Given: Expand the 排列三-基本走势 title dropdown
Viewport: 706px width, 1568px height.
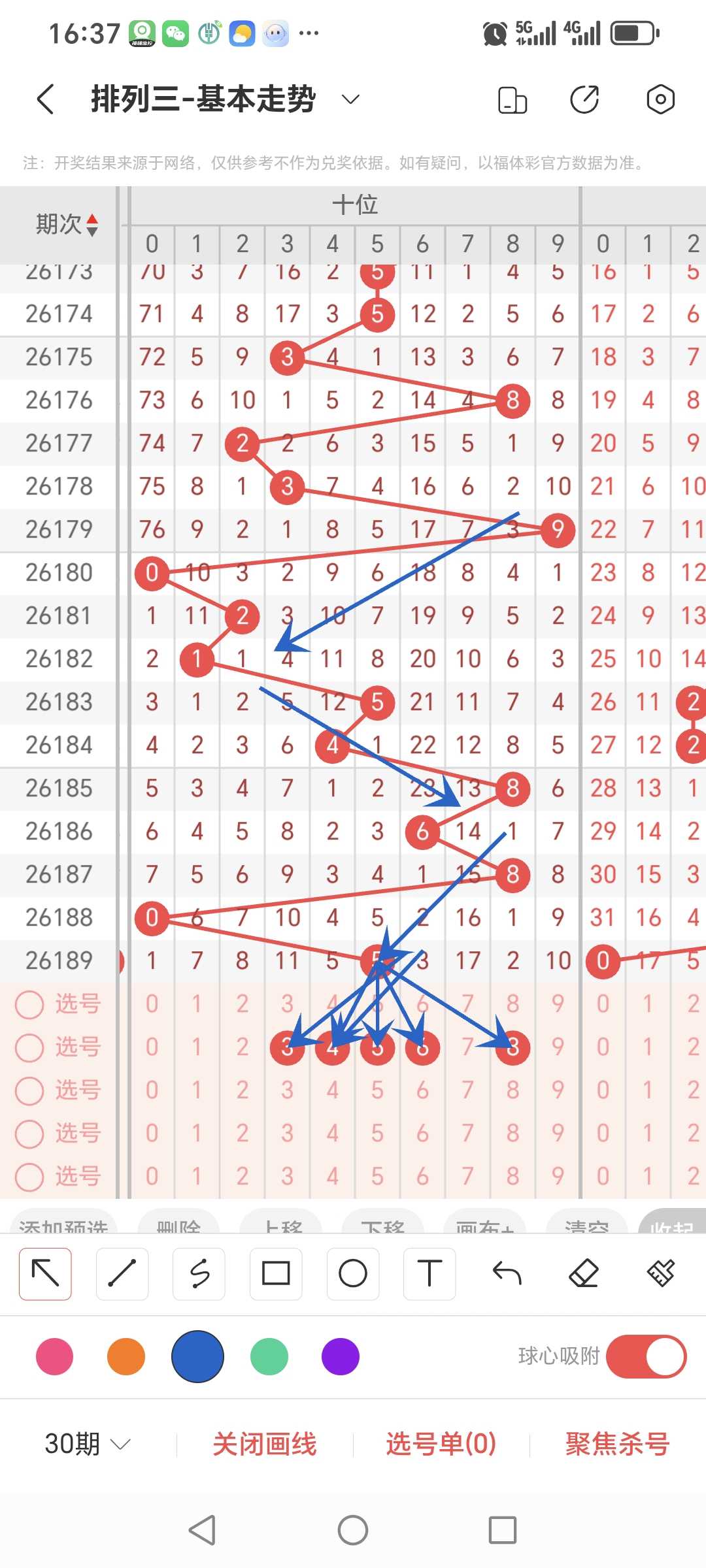Looking at the screenshot, I should click(x=351, y=99).
